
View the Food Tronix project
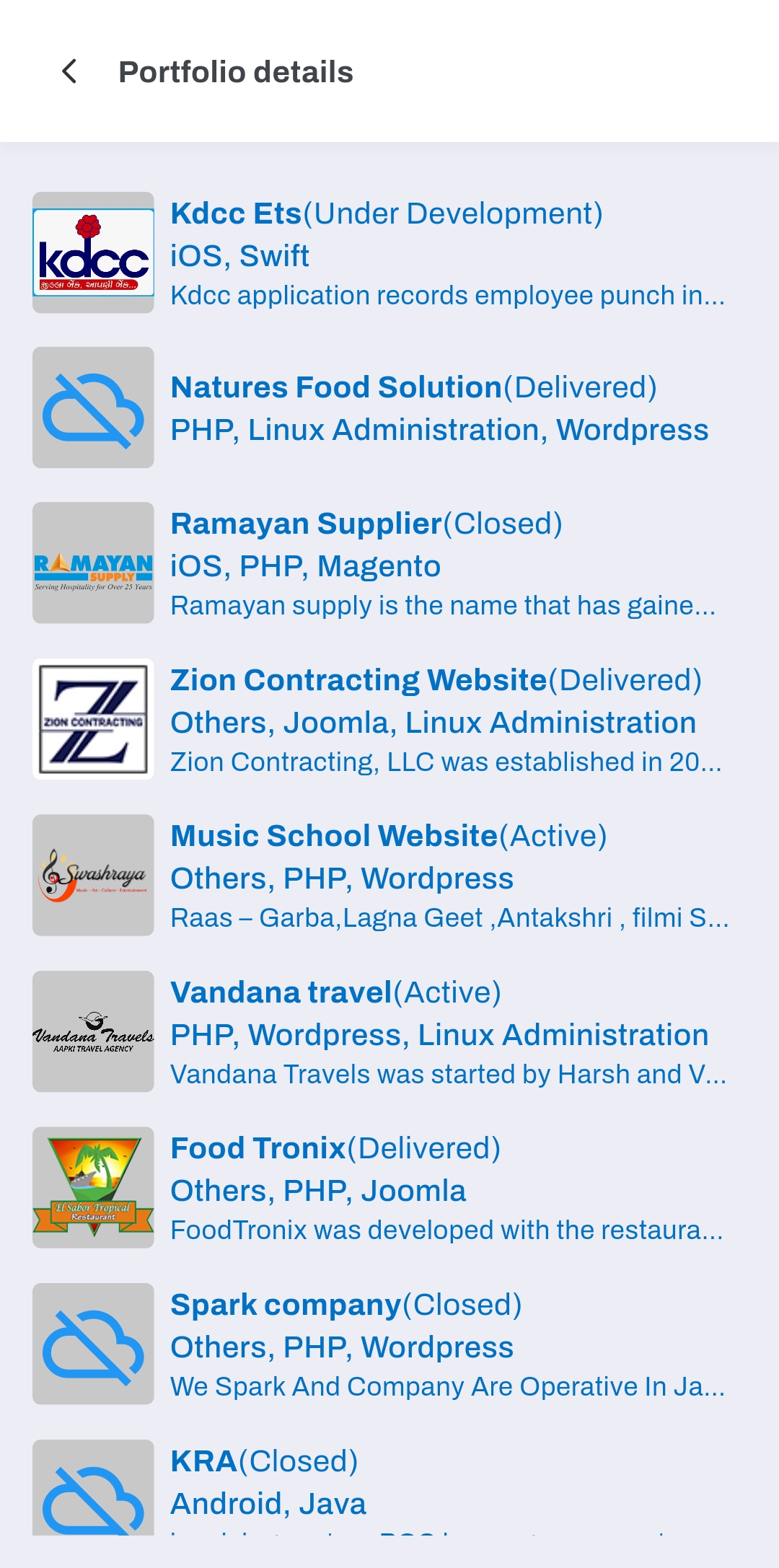(389, 1187)
